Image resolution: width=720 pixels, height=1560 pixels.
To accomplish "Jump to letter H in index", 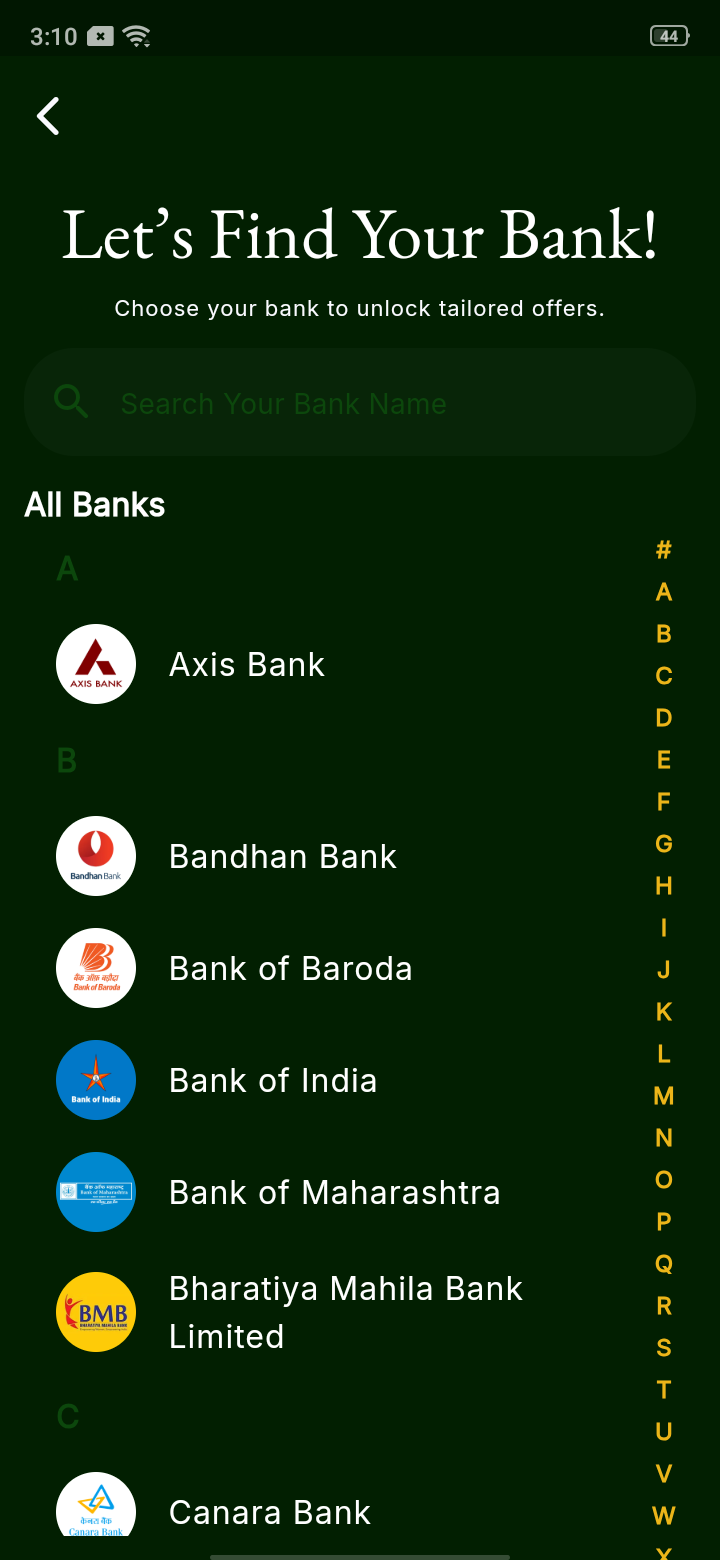I will [663, 886].
